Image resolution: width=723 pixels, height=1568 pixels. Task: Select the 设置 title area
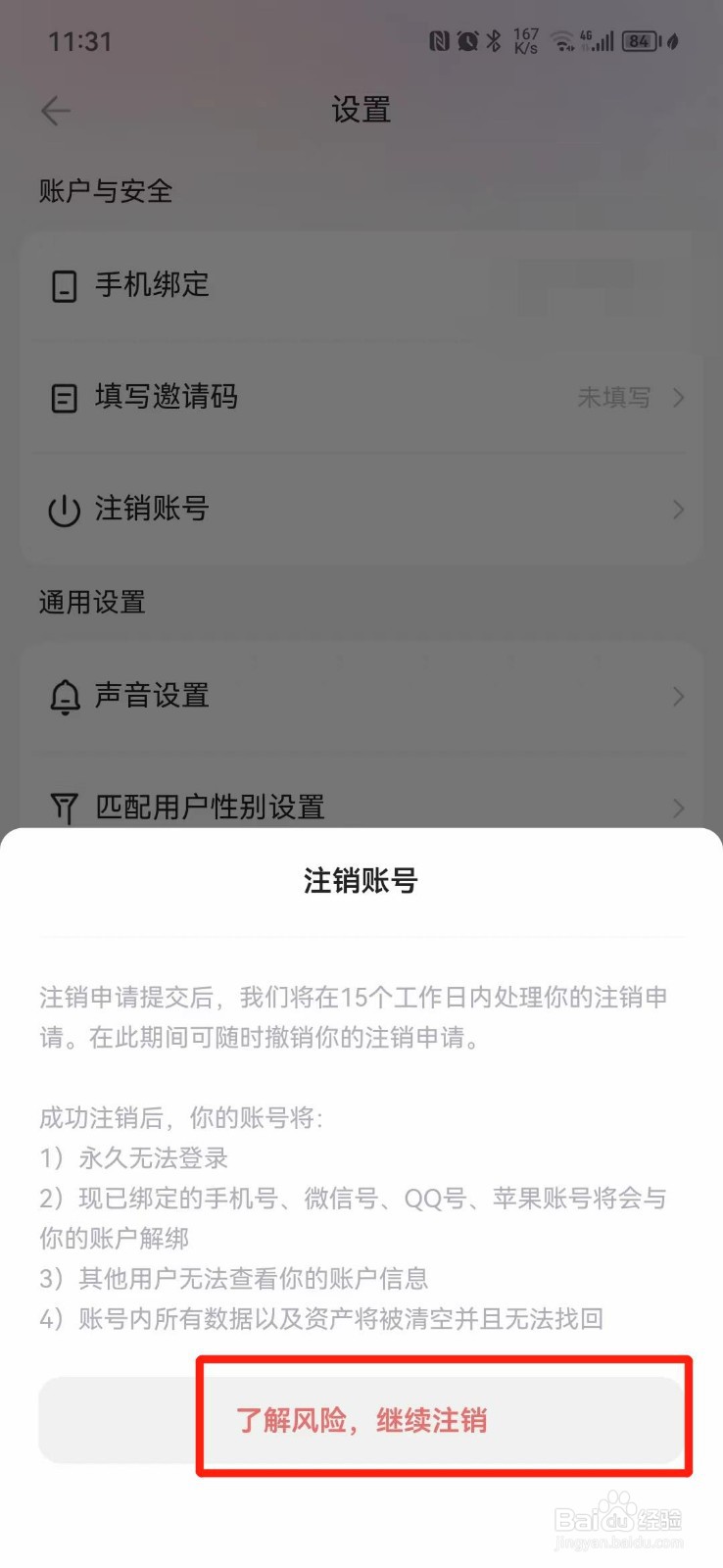pos(361,111)
